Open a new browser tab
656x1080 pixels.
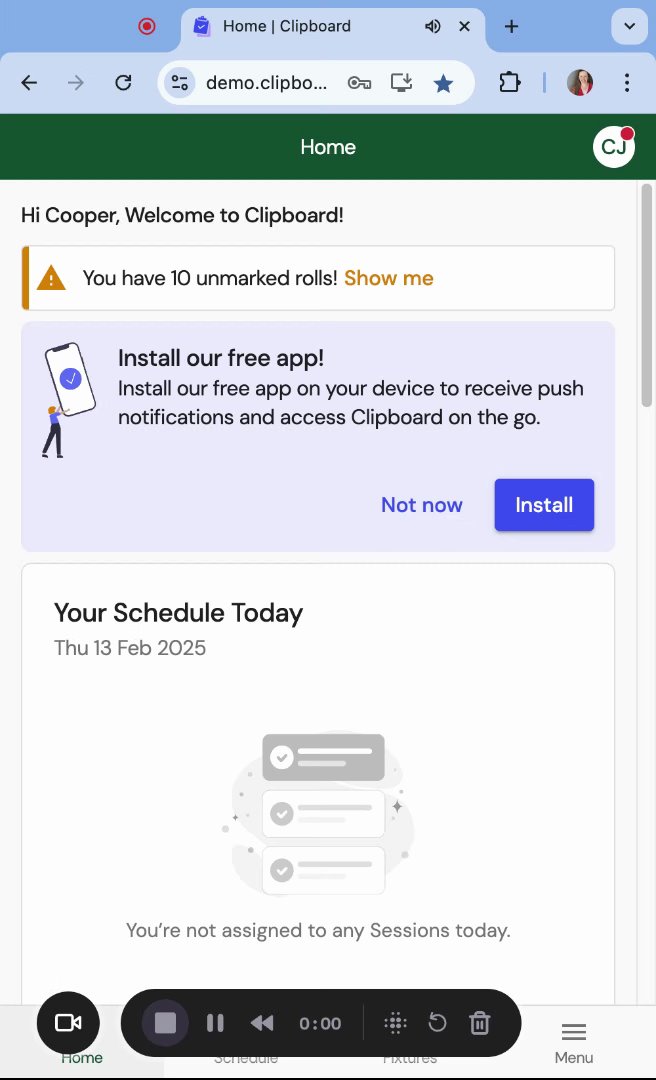[511, 27]
